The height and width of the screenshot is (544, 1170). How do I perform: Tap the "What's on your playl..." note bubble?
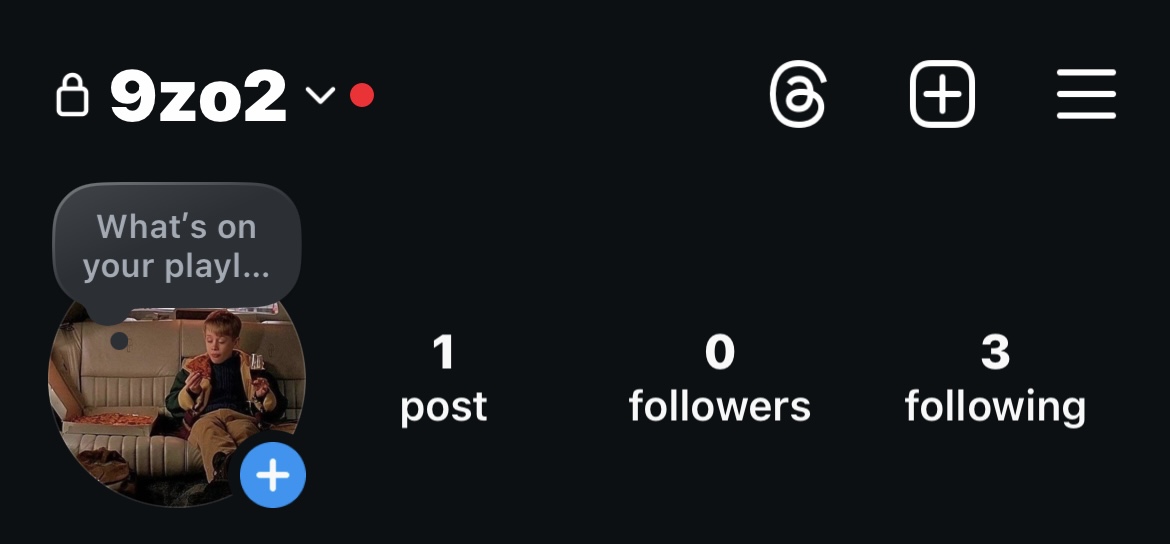coord(176,246)
